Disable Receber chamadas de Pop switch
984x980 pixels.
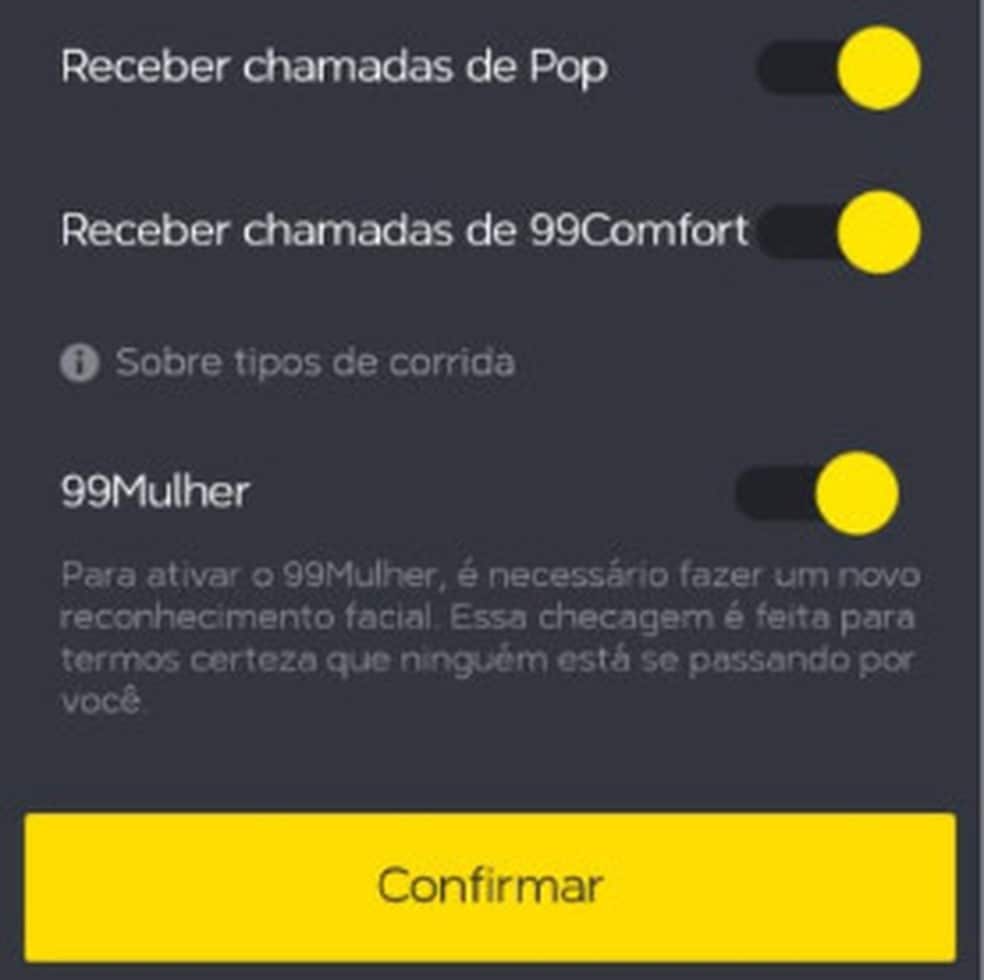[838, 68]
